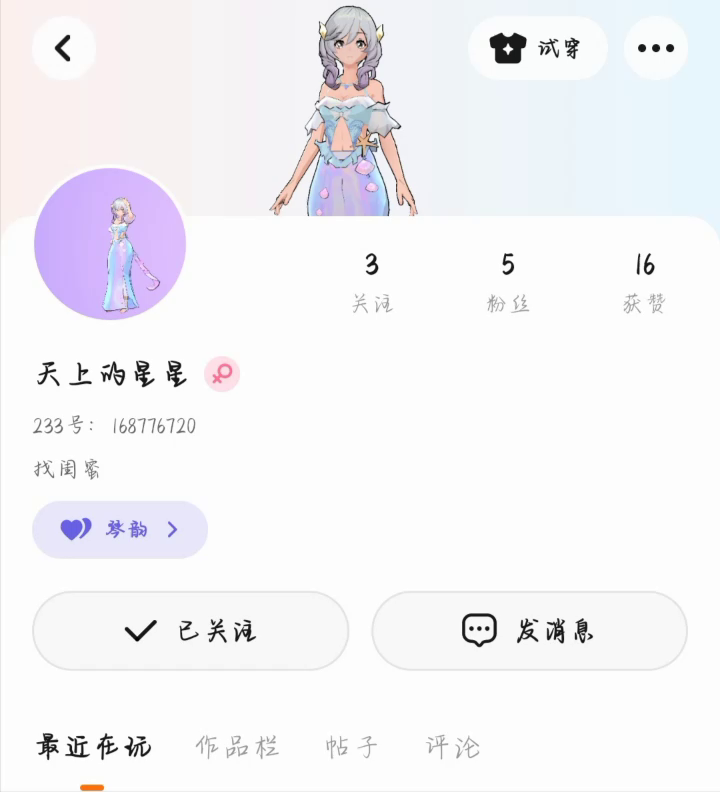This screenshot has height=792, width=720.
Task: Open the 琴韵 heart chip
Action: 120,529
